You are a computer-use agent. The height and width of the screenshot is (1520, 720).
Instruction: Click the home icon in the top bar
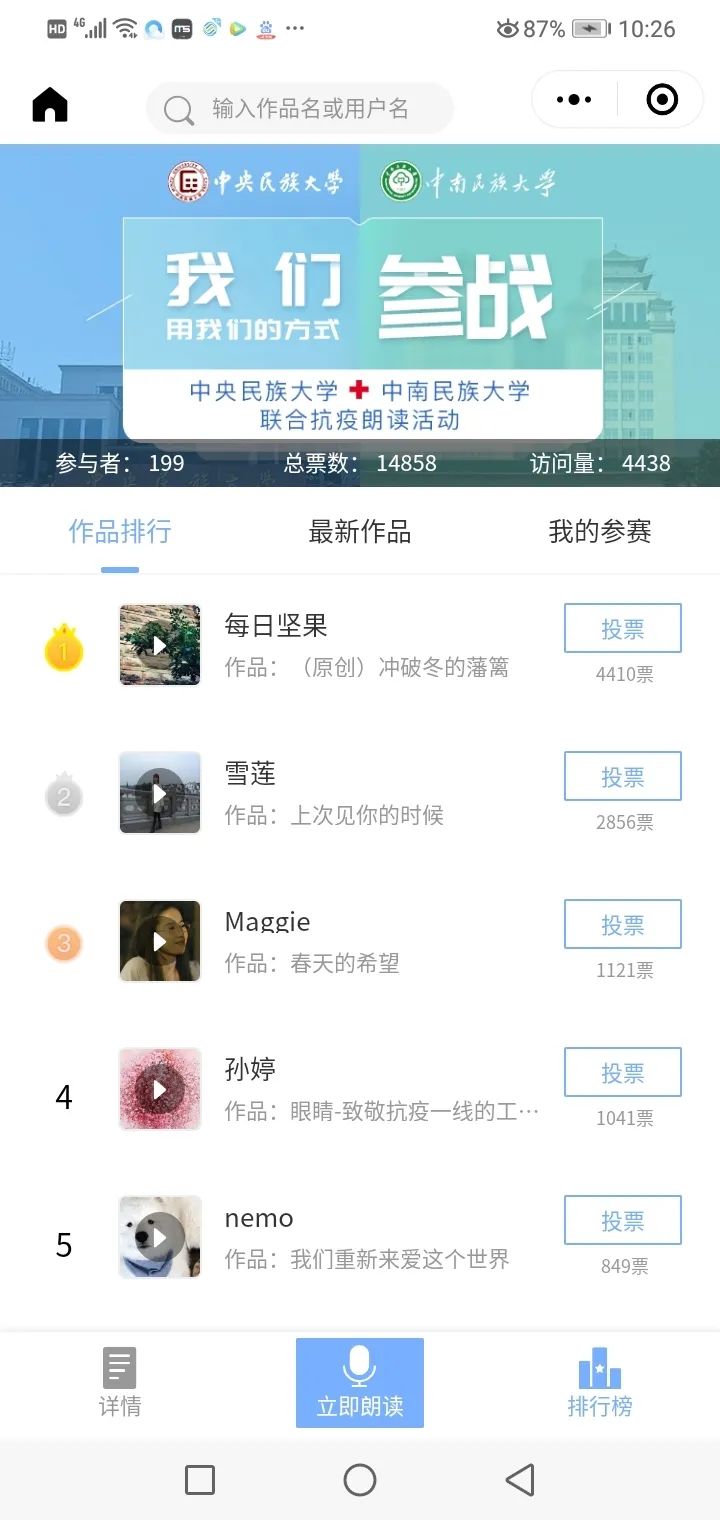pos(49,103)
